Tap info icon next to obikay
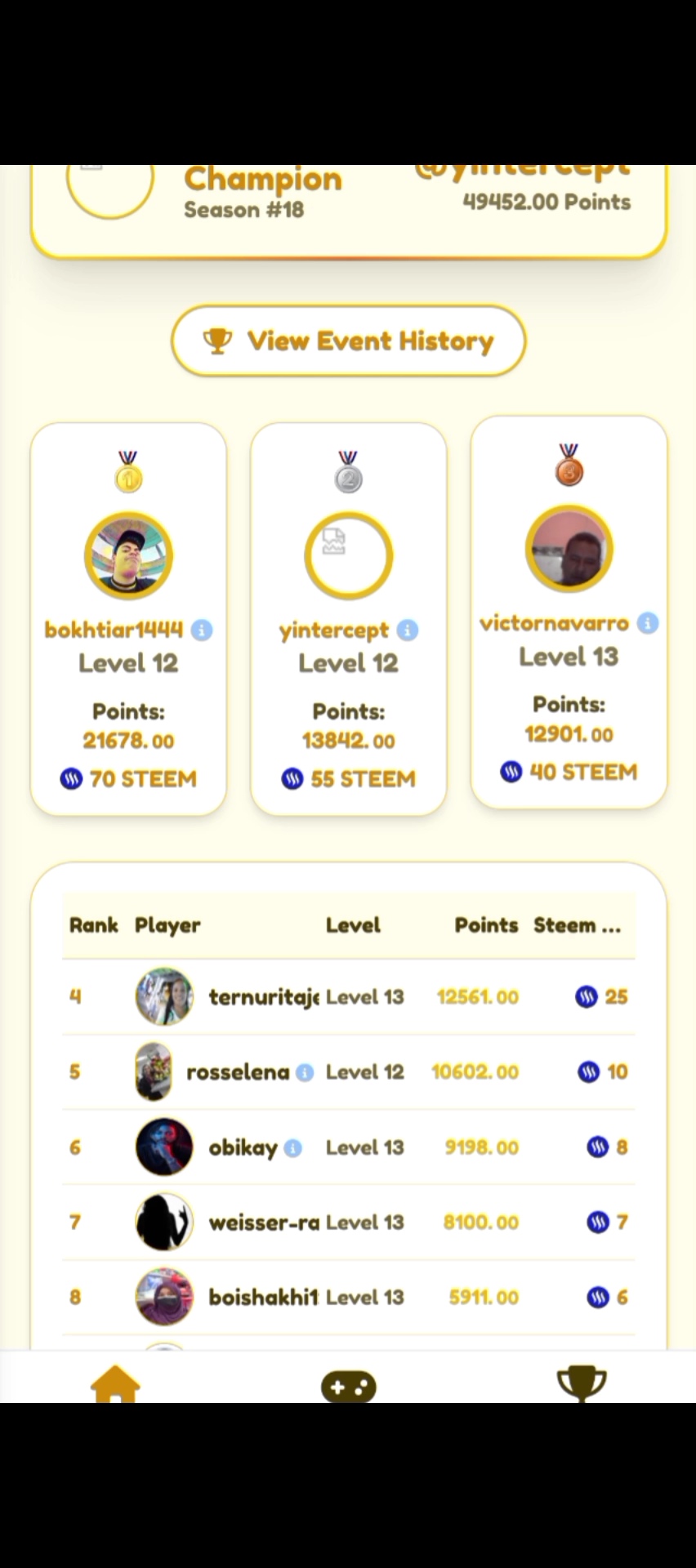Screen dimensions: 696x1568 tap(293, 1148)
